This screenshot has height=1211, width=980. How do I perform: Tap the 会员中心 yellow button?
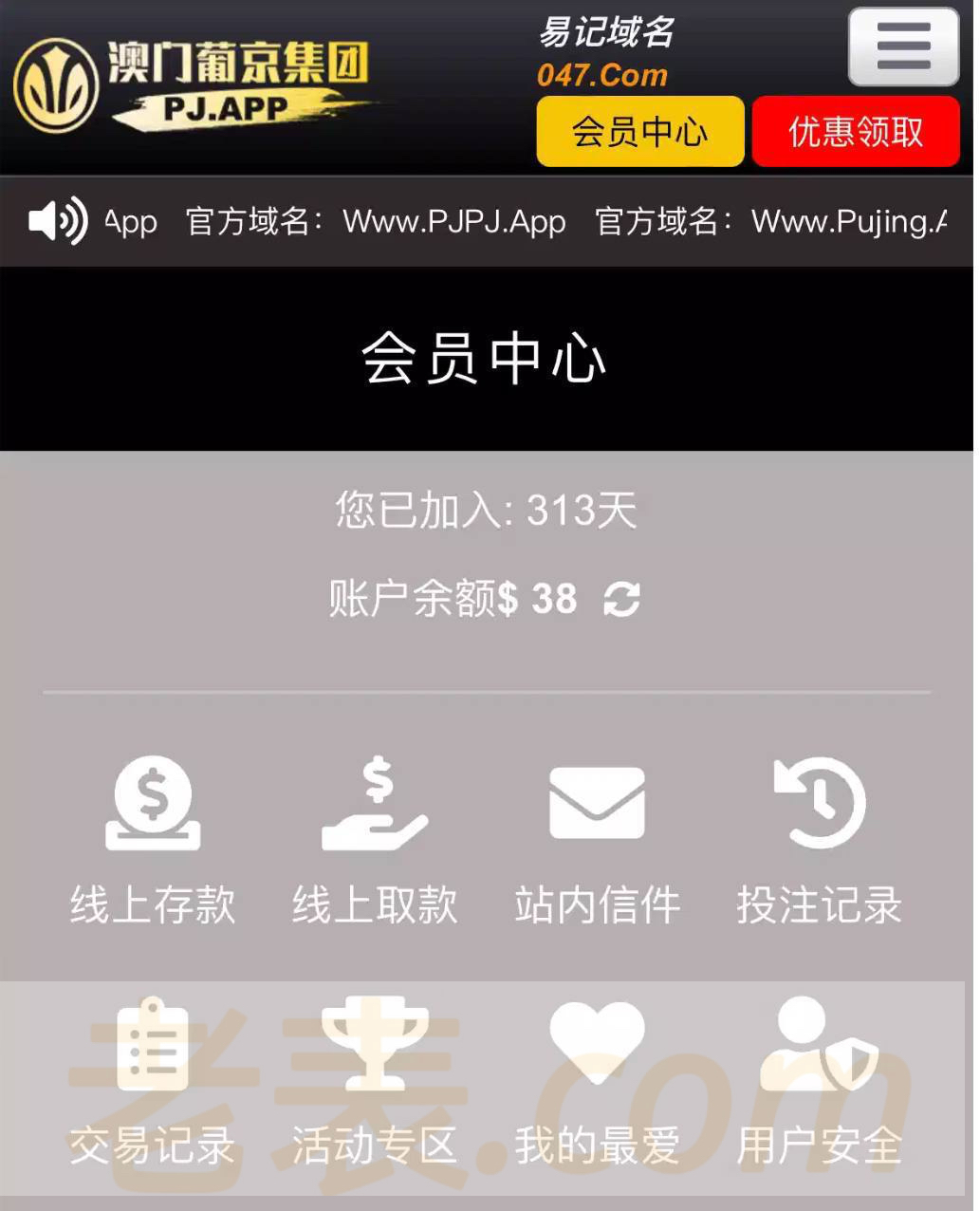pyautogui.click(x=639, y=132)
